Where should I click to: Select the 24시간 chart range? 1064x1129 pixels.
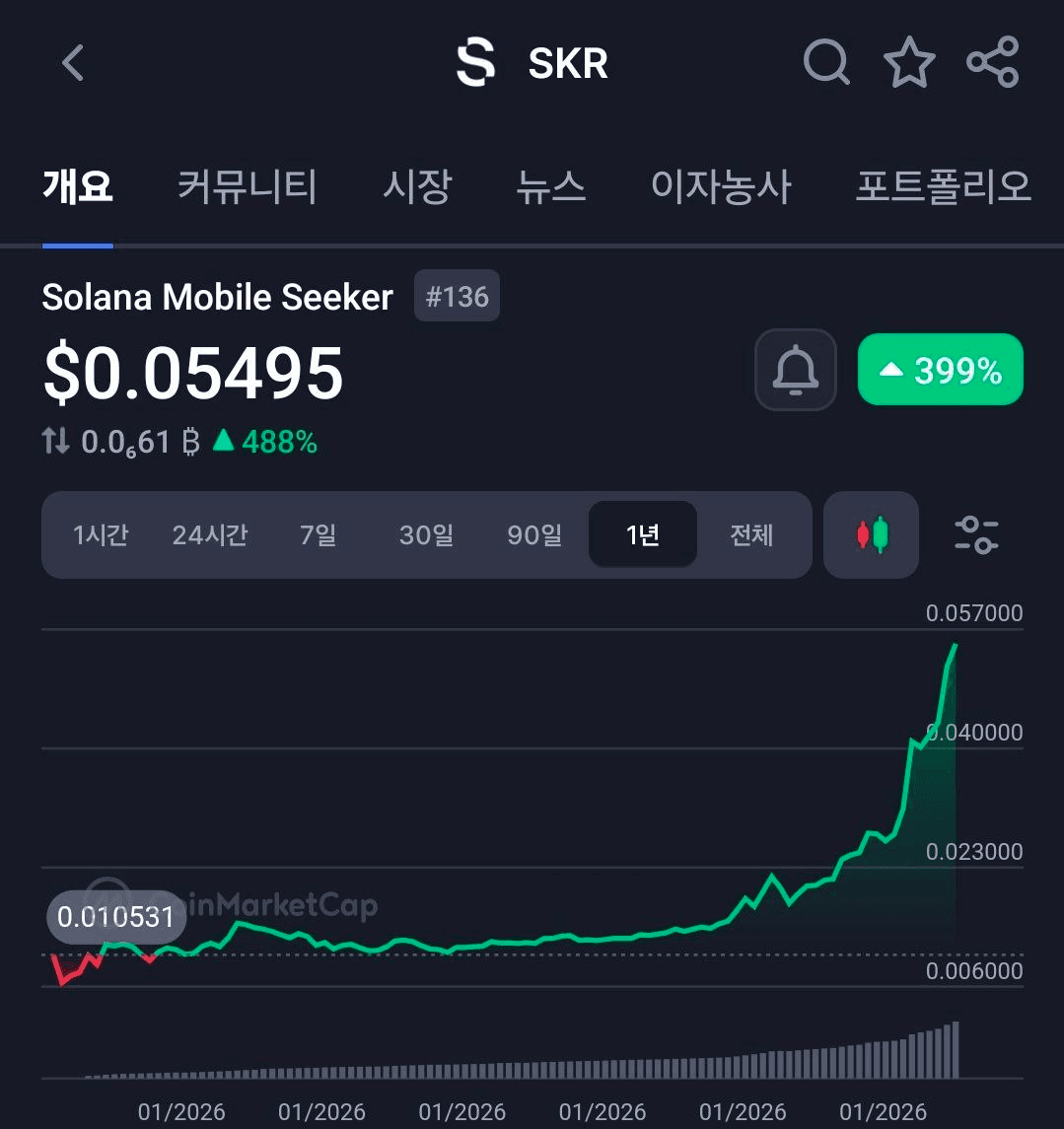[x=209, y=535]
